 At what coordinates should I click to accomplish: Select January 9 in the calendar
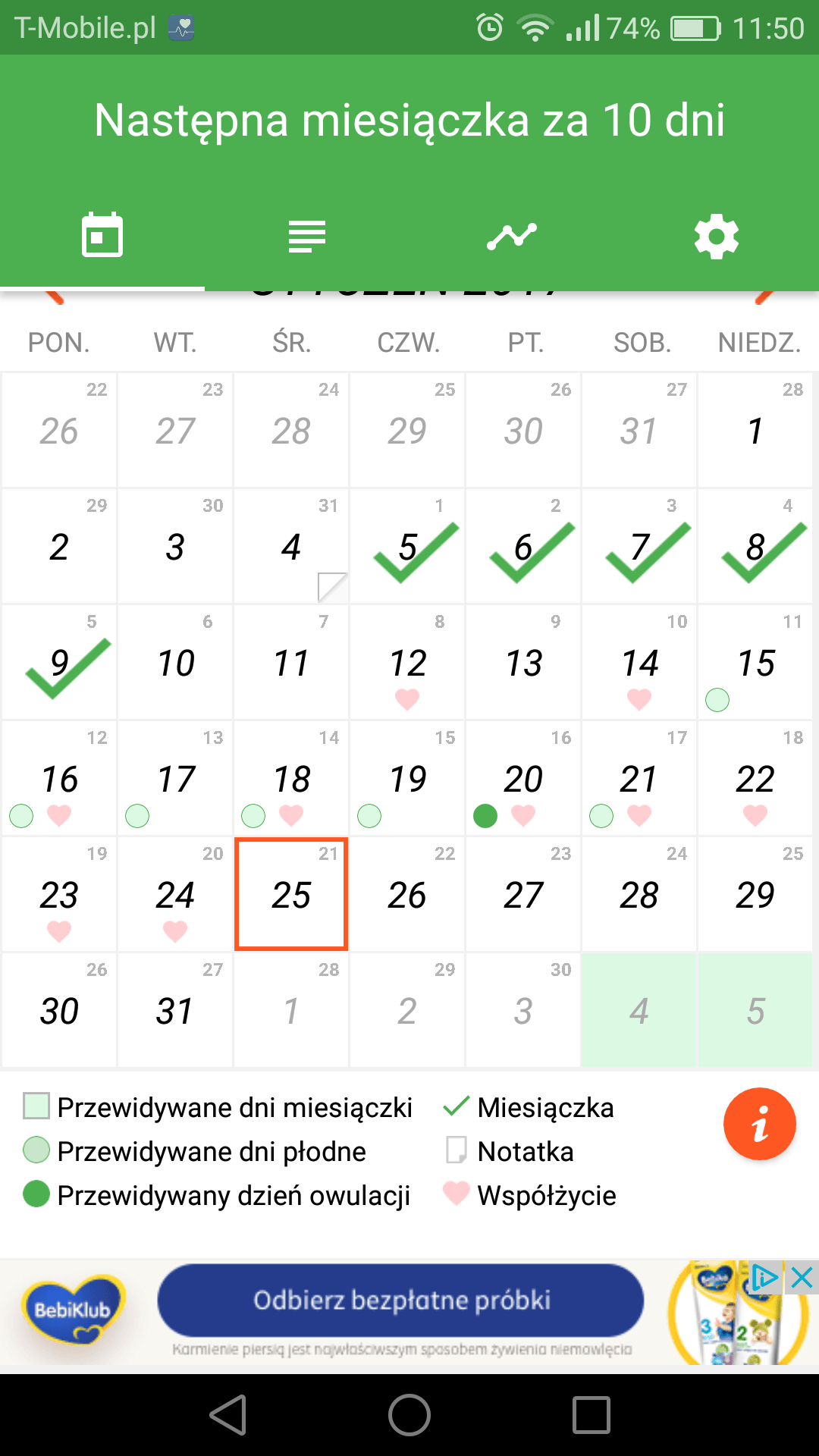pos(59,663)
